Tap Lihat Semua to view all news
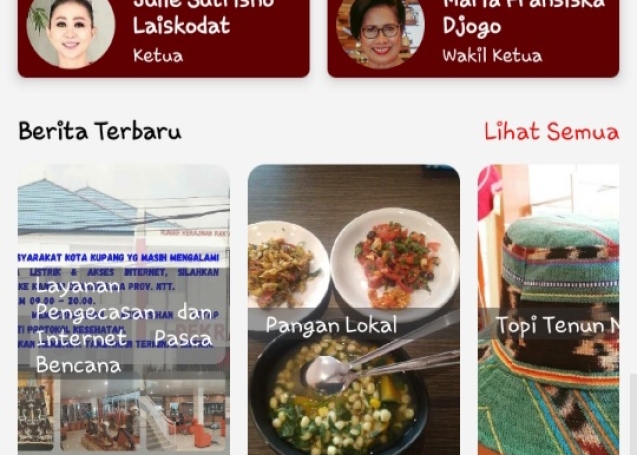Image resolution: width=637 pixels, height=455 pixels. click(551, 132)
